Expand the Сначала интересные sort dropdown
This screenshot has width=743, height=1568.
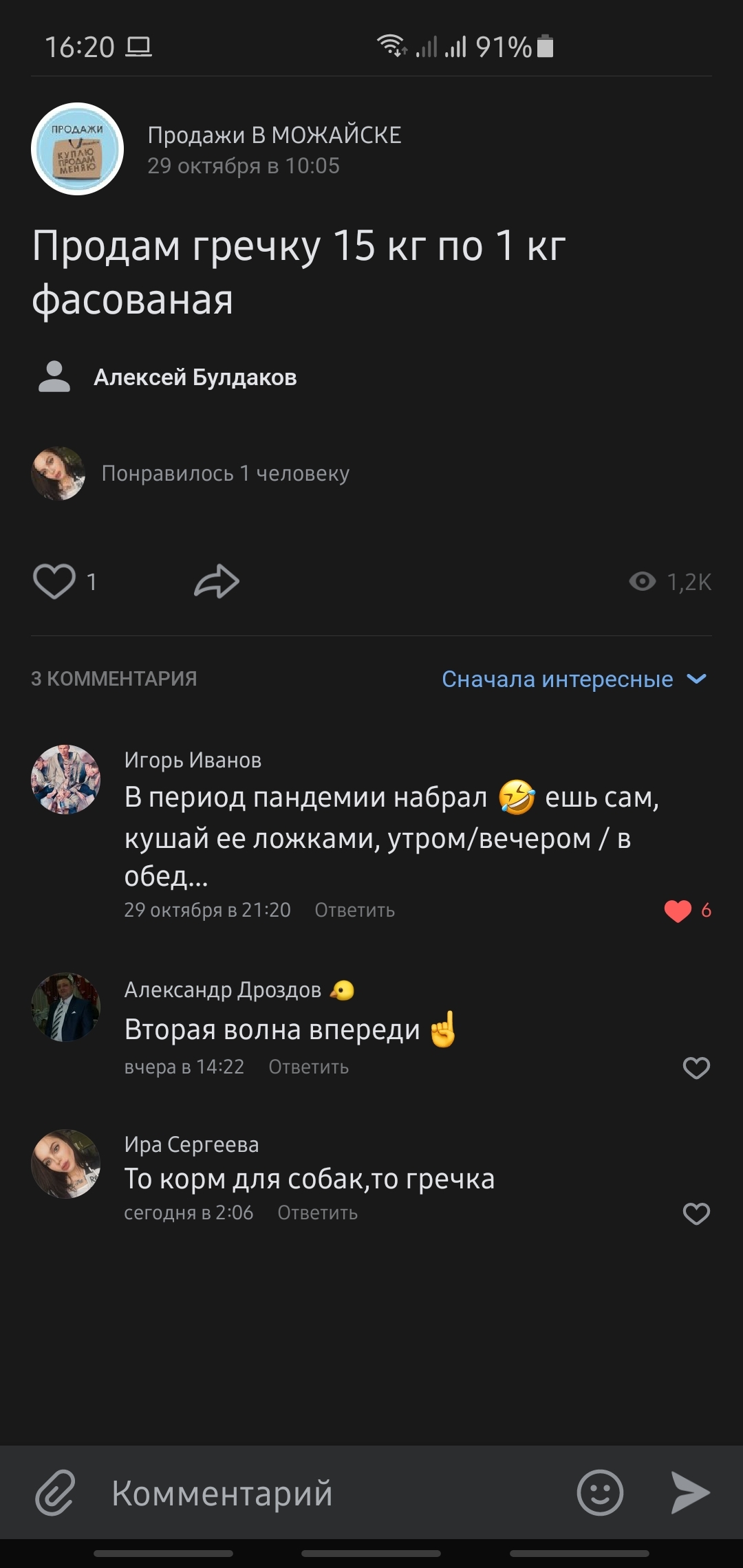(574, 679)
